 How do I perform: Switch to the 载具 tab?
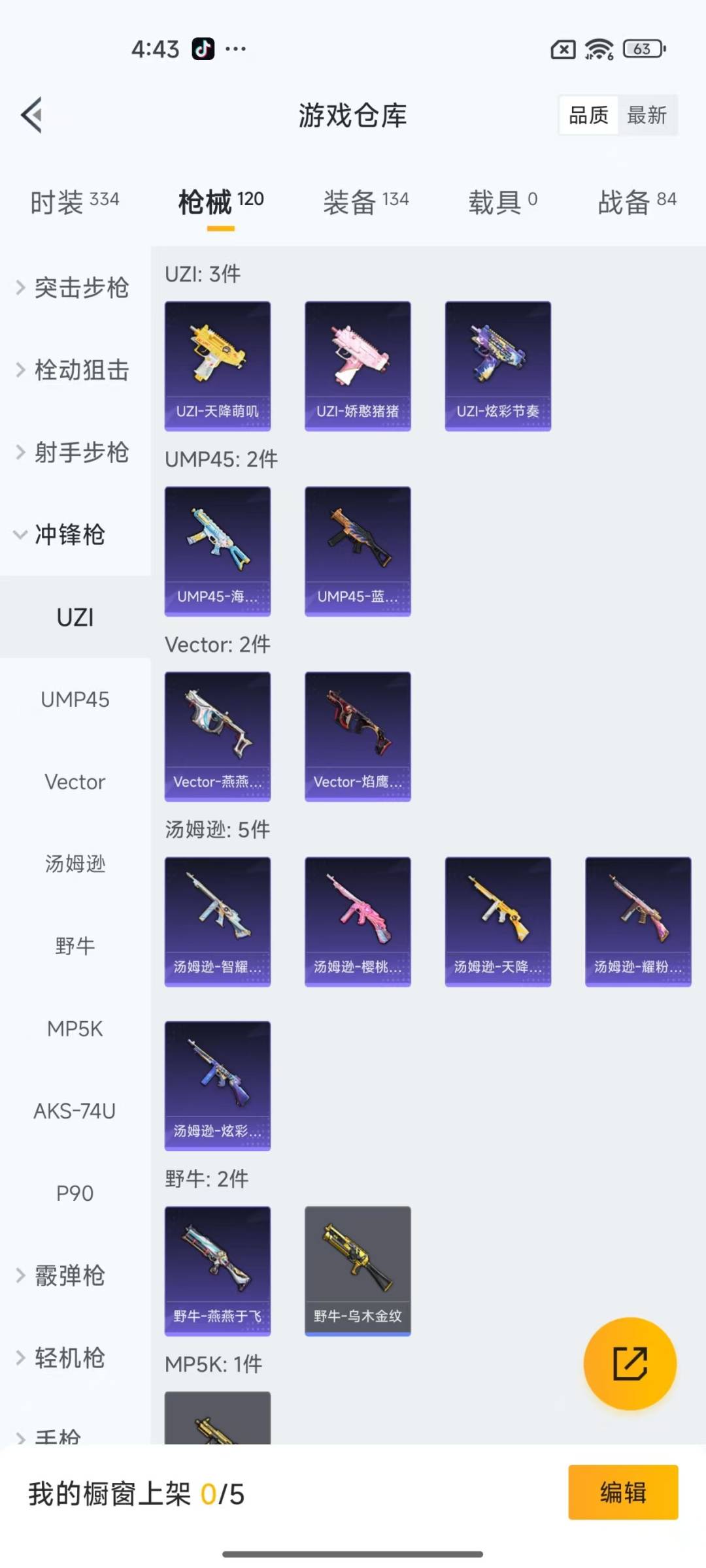tap(502, 201)
